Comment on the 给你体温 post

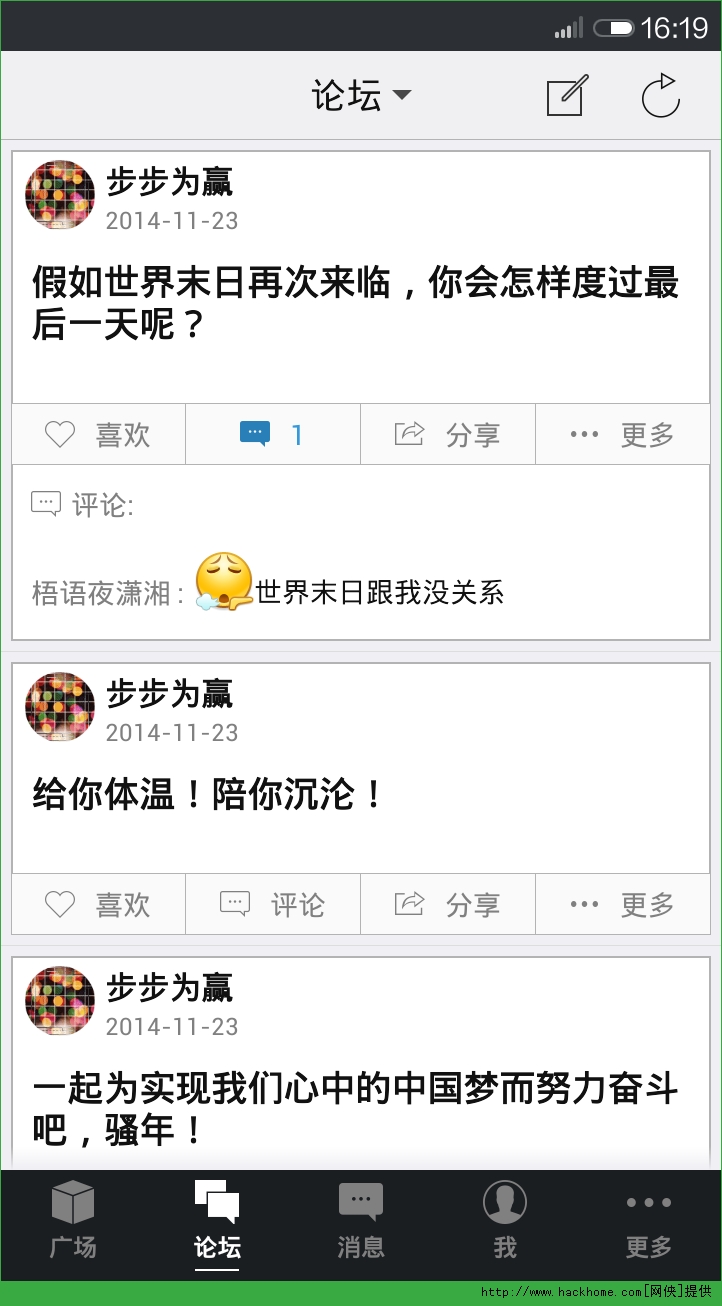pos(272,905)
